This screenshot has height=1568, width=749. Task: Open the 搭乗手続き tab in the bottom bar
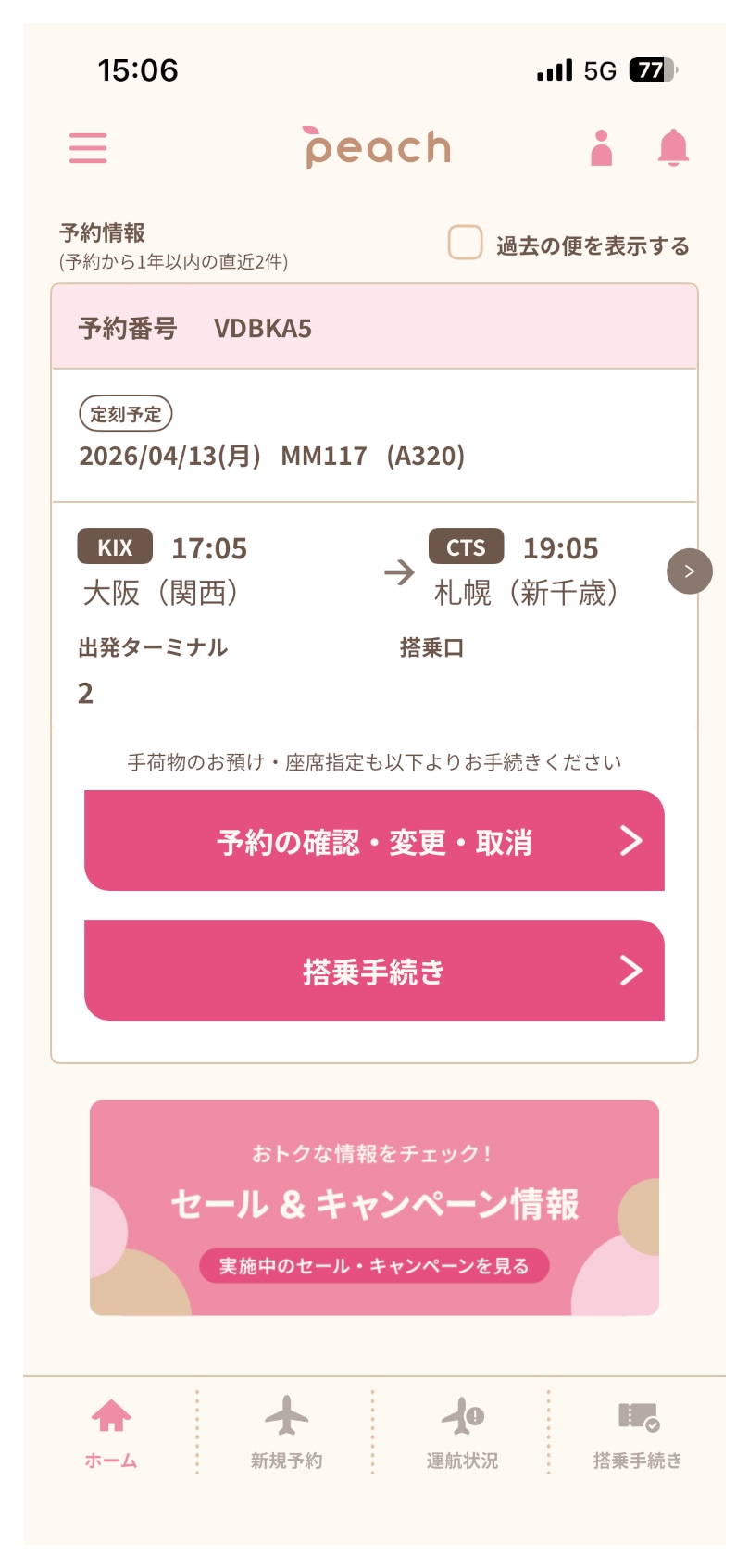pyautogui.click(x=637, y=1432)
